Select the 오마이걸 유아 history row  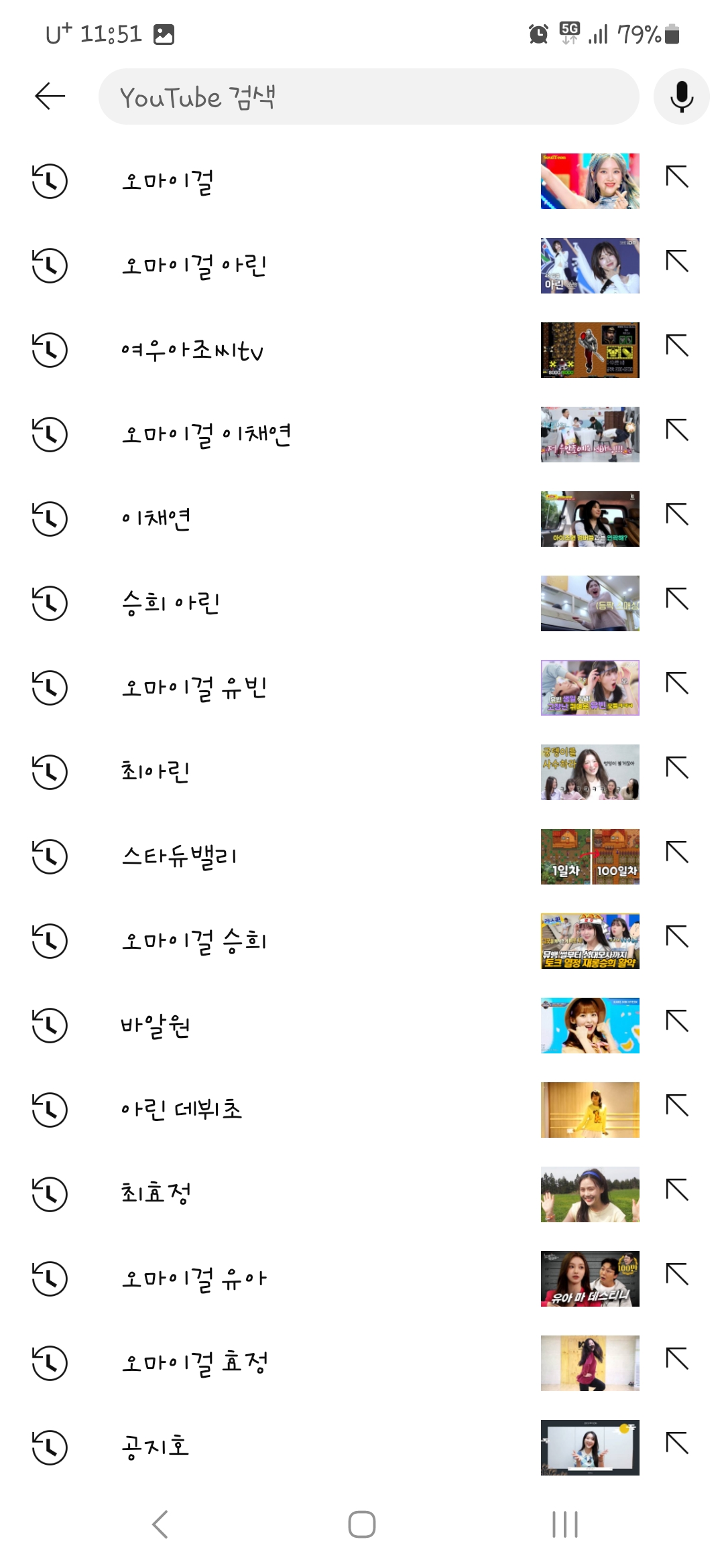pyautogui.click(x=362, y=1279)
